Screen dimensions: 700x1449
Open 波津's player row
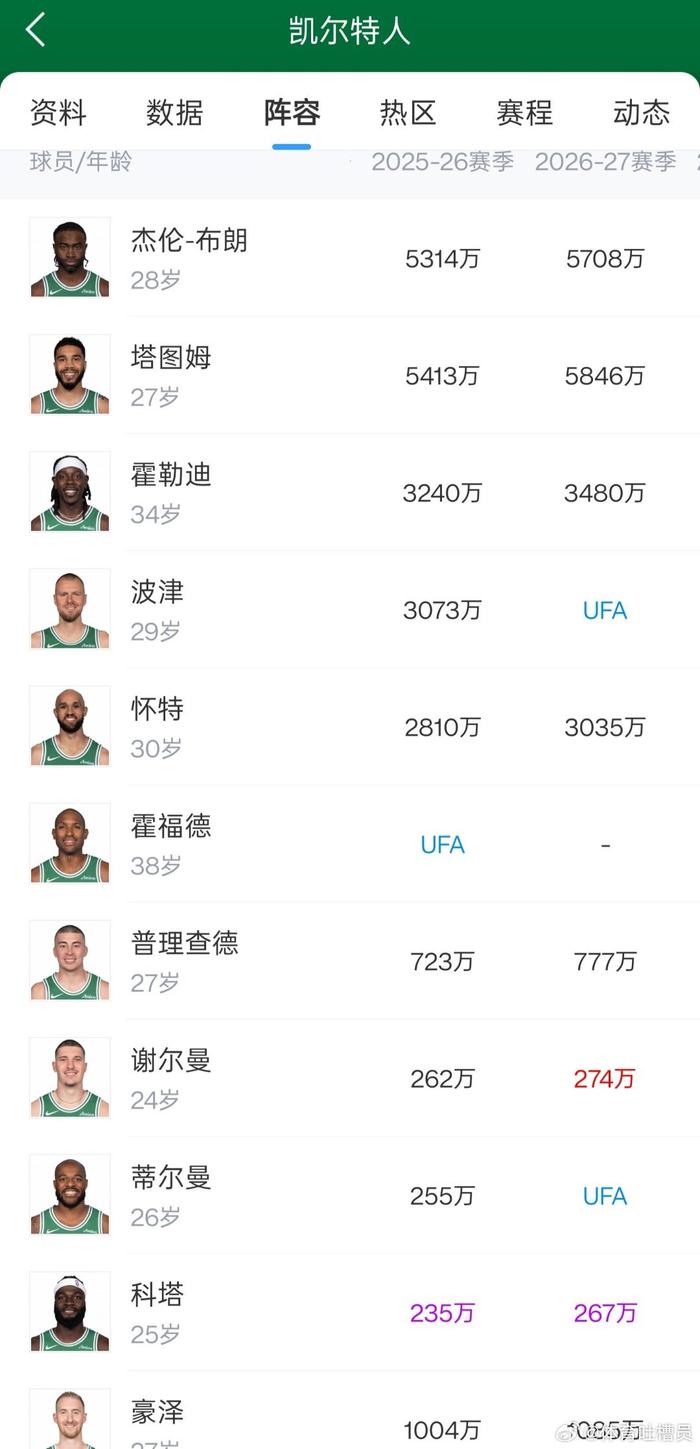point(350,609)
